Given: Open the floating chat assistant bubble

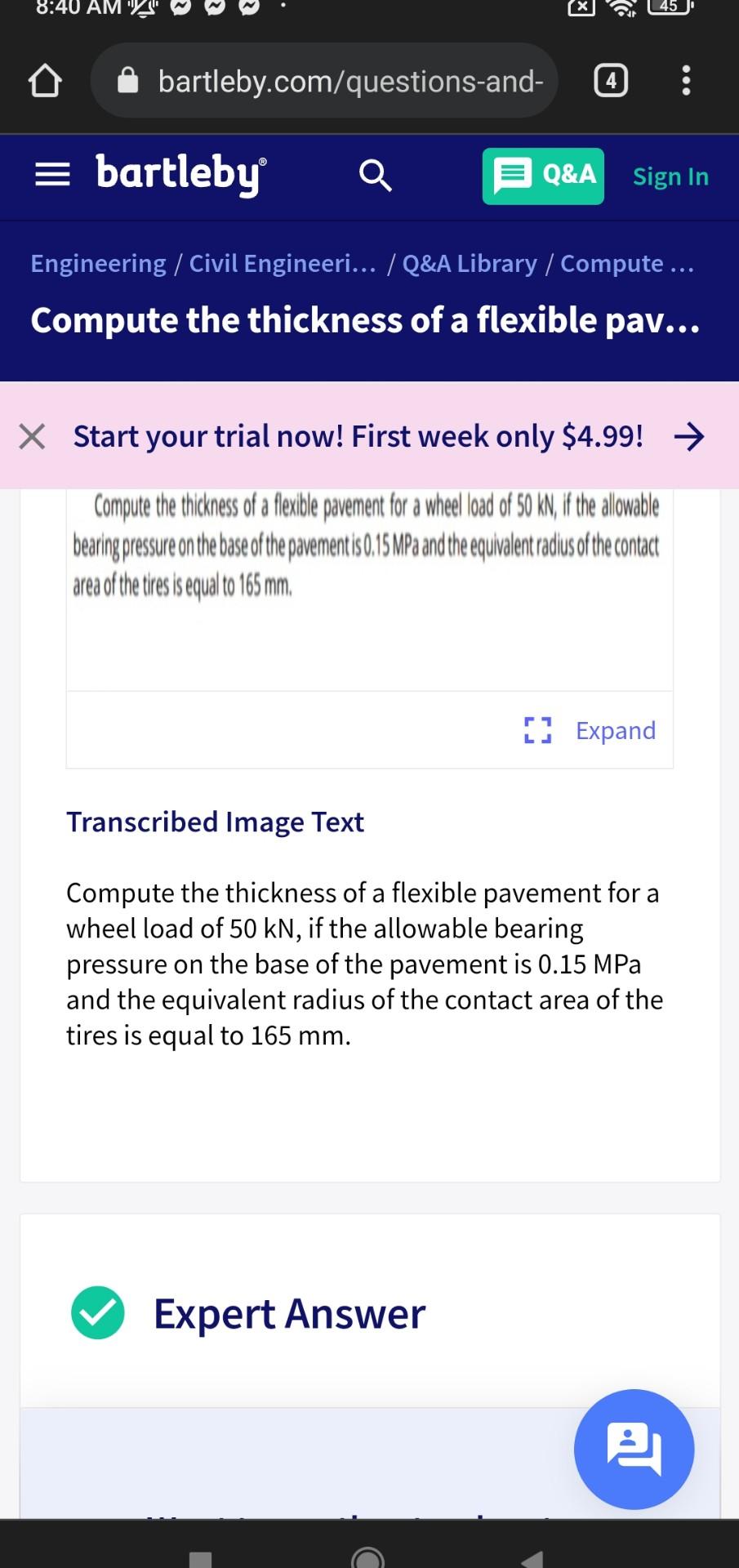Looking at the screenshot, I should 633,1450.
